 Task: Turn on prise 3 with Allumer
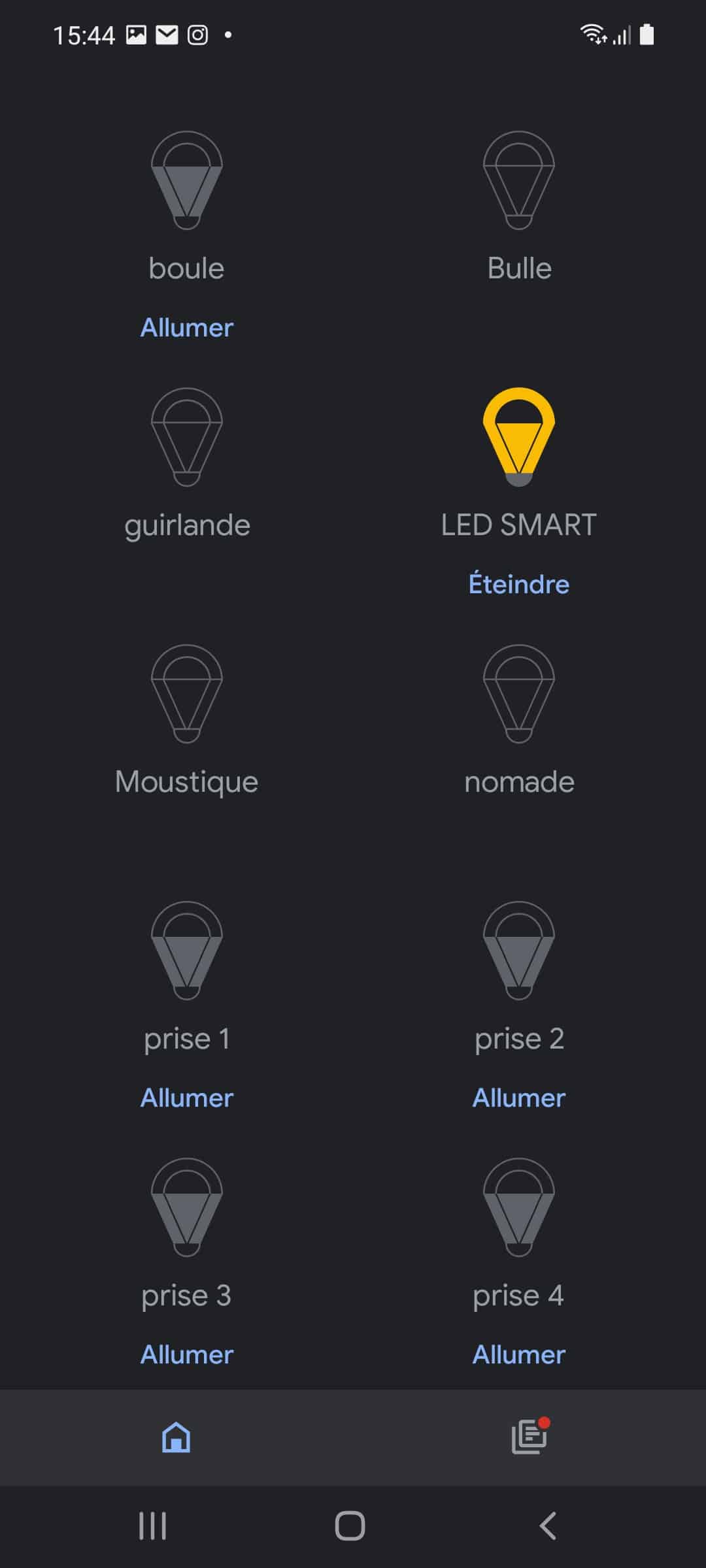click(x=187, y=1354)
